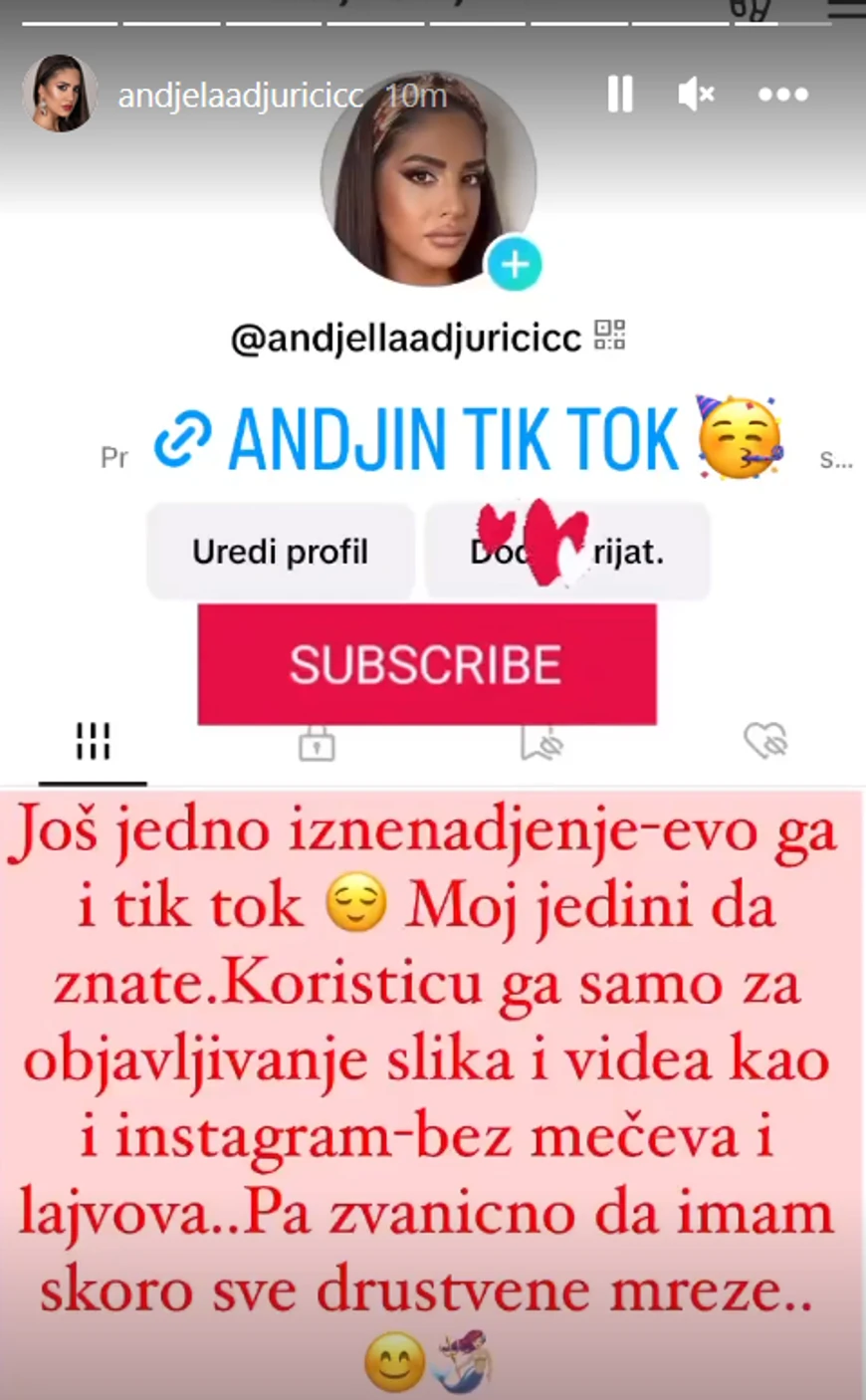Open the ANDJIN TIK TOK link sticker
Image resolution: width=866 pixels, height=1400 pixels.
453,438
